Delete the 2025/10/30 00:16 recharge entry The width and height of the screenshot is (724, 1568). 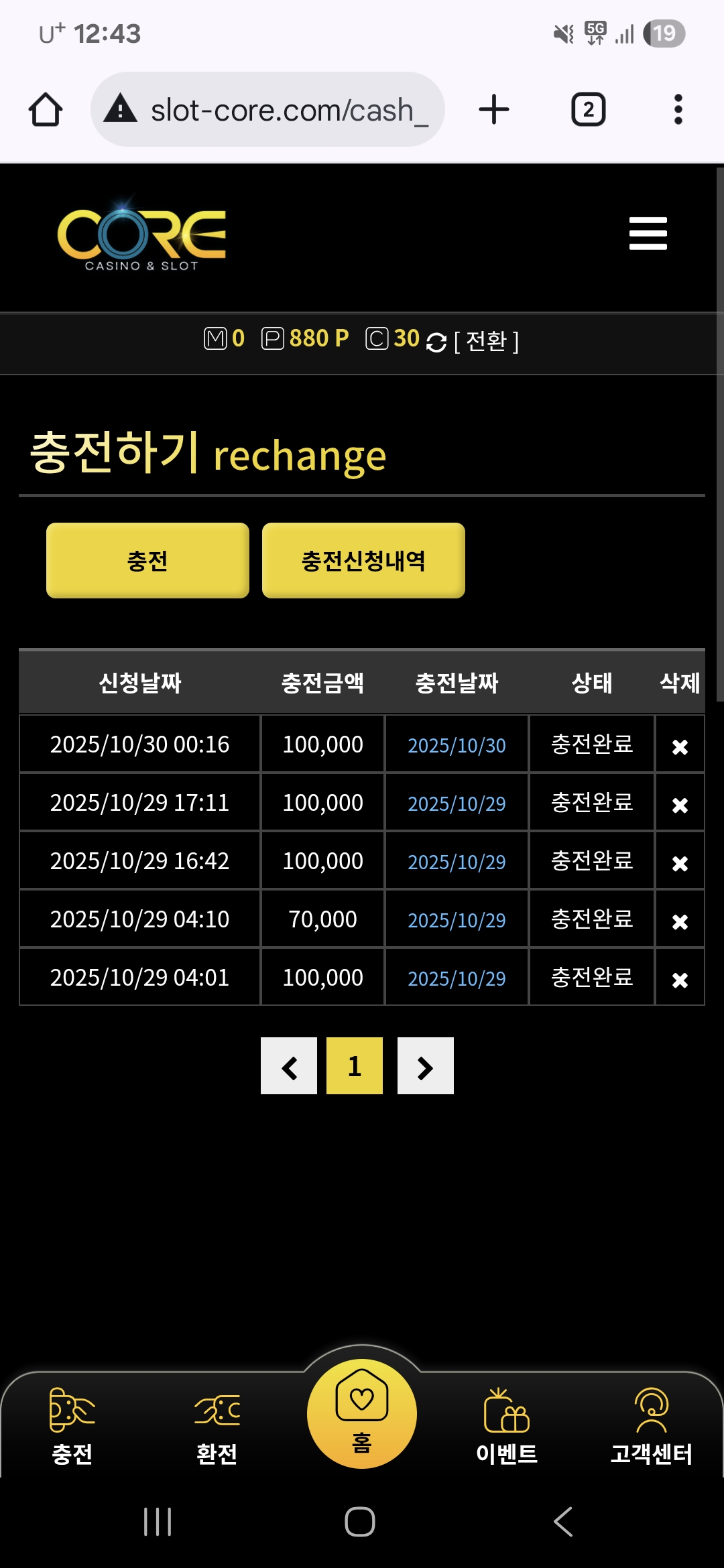(680, 746)
